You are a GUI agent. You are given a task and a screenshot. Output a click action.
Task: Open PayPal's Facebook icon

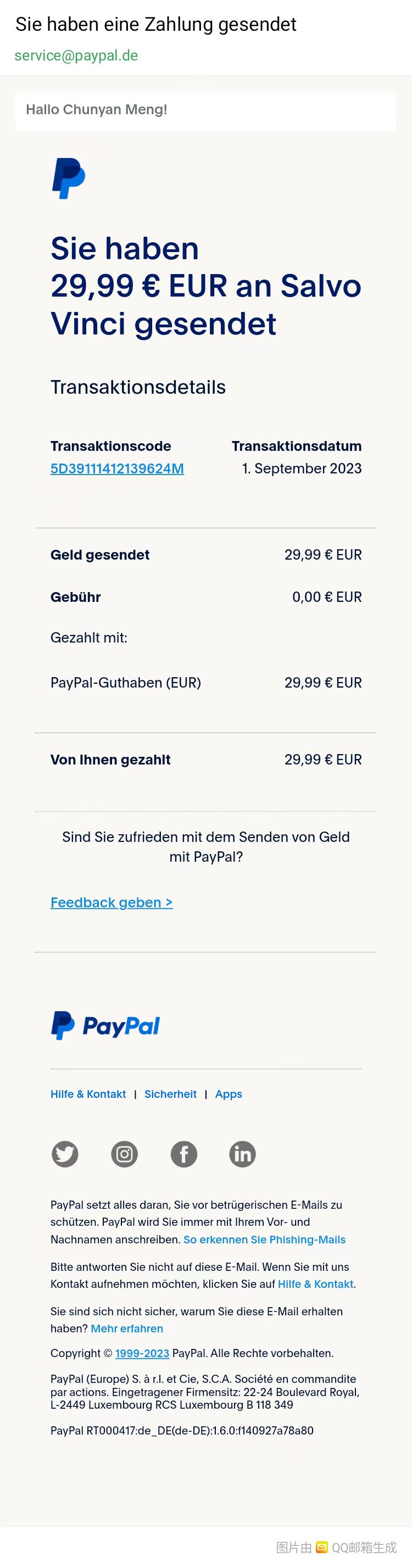(184, 1153)
